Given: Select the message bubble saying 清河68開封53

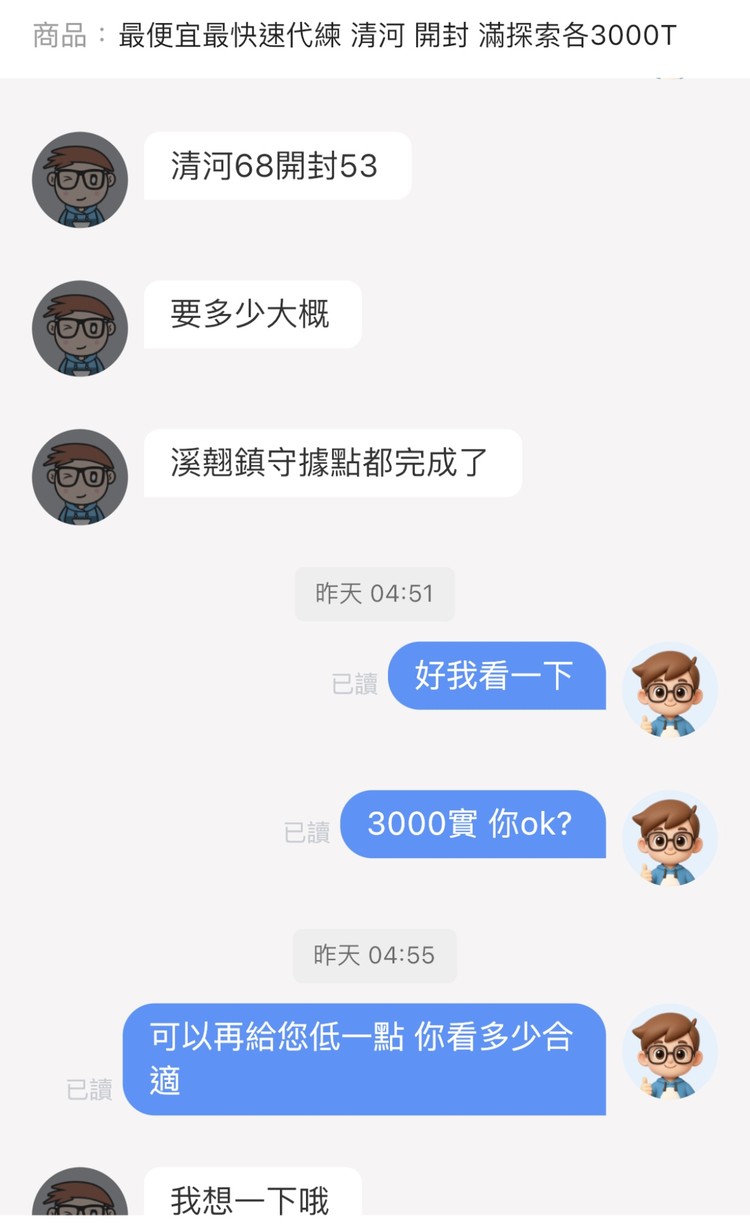Looking at the screenshot, I should pos(277,166).
